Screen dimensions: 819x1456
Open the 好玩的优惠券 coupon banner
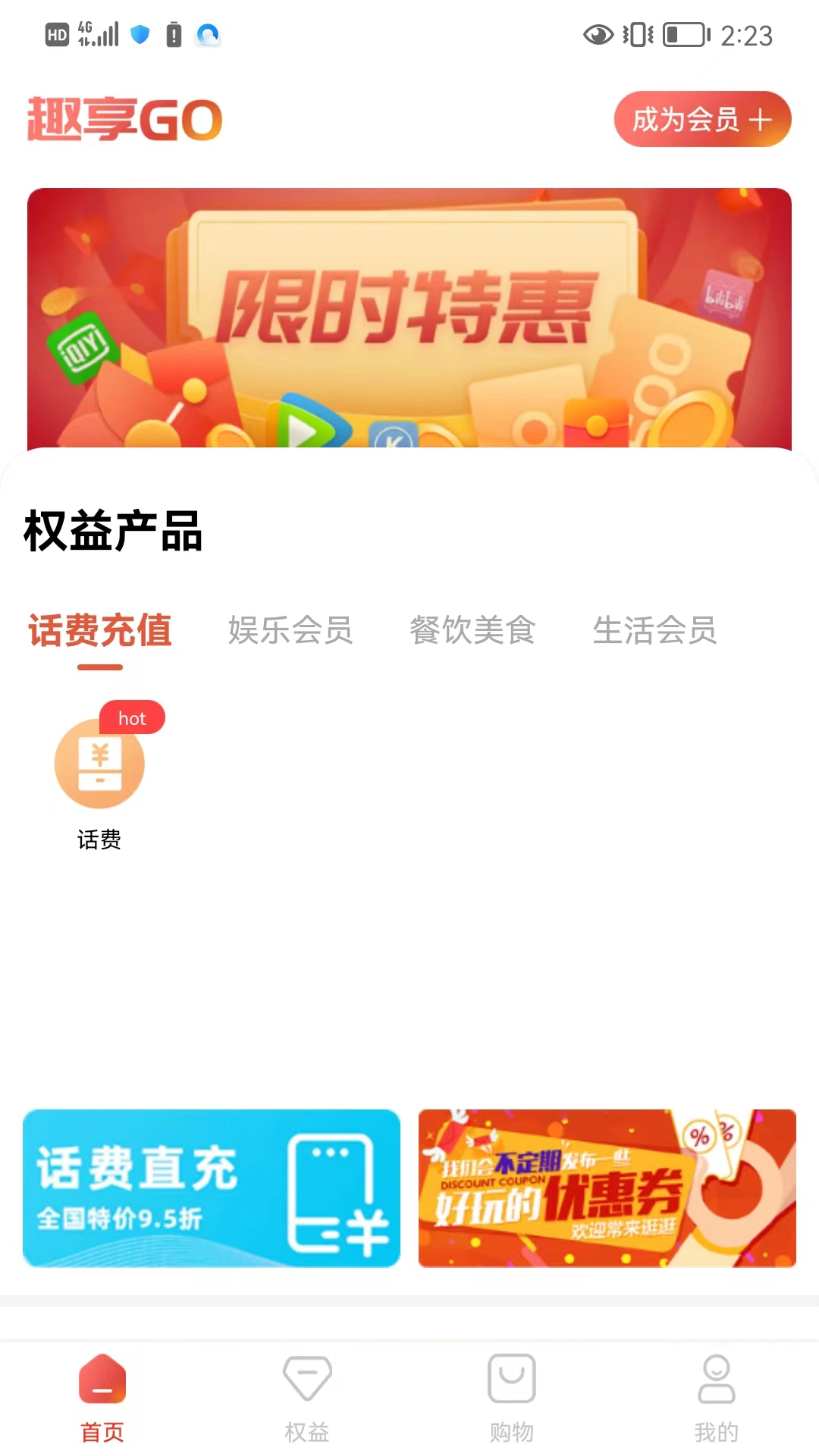pos(607,1188)
